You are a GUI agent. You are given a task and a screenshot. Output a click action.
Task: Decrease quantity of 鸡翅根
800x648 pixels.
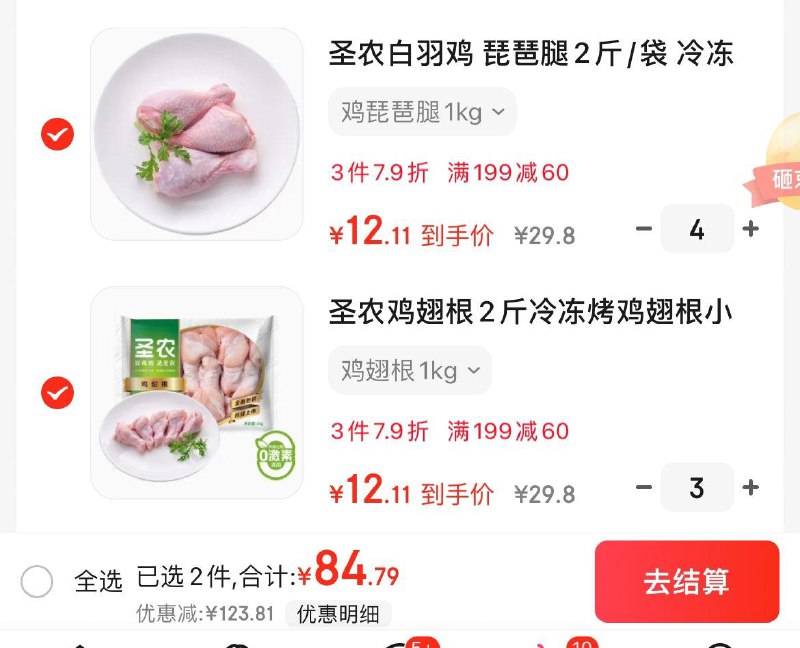tap(644, 488)
